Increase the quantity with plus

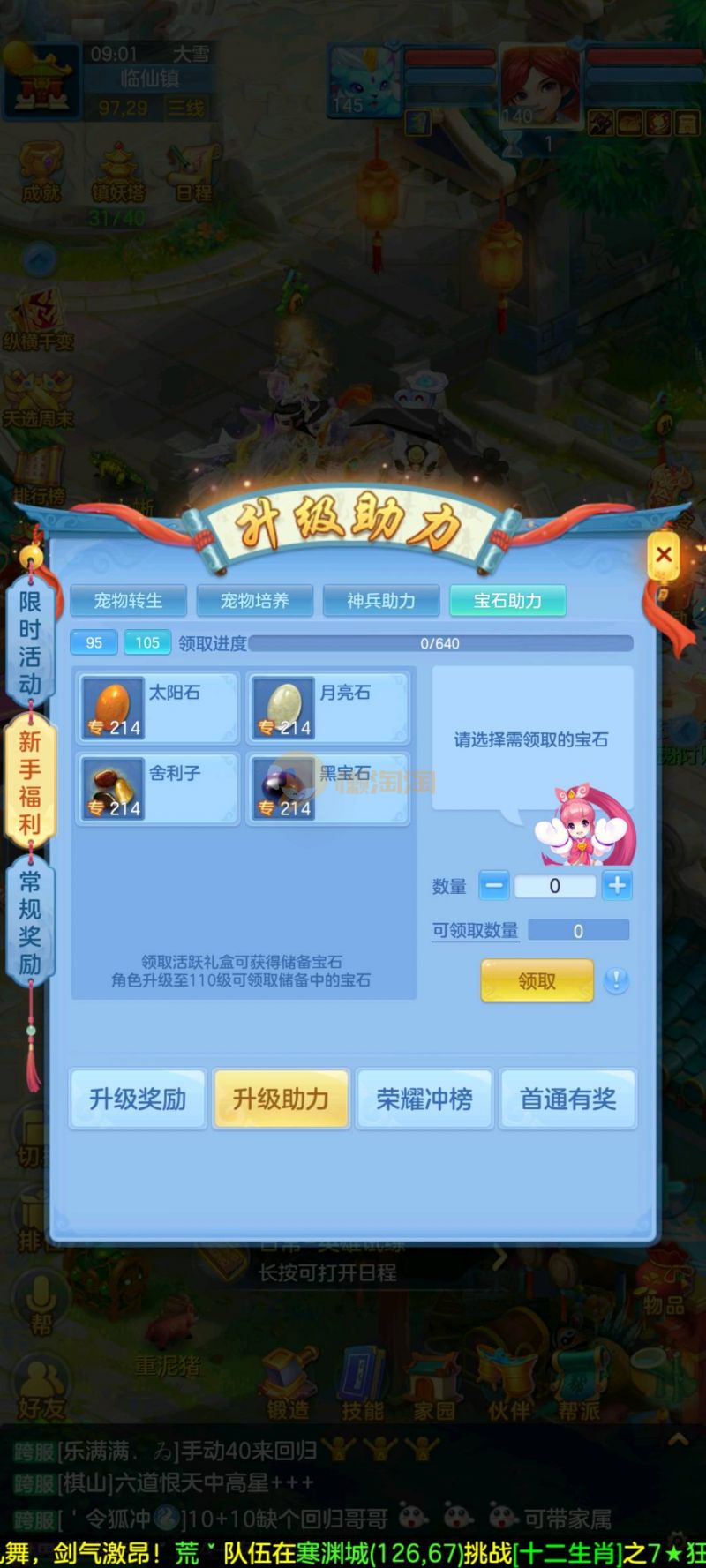click(617, 885)
